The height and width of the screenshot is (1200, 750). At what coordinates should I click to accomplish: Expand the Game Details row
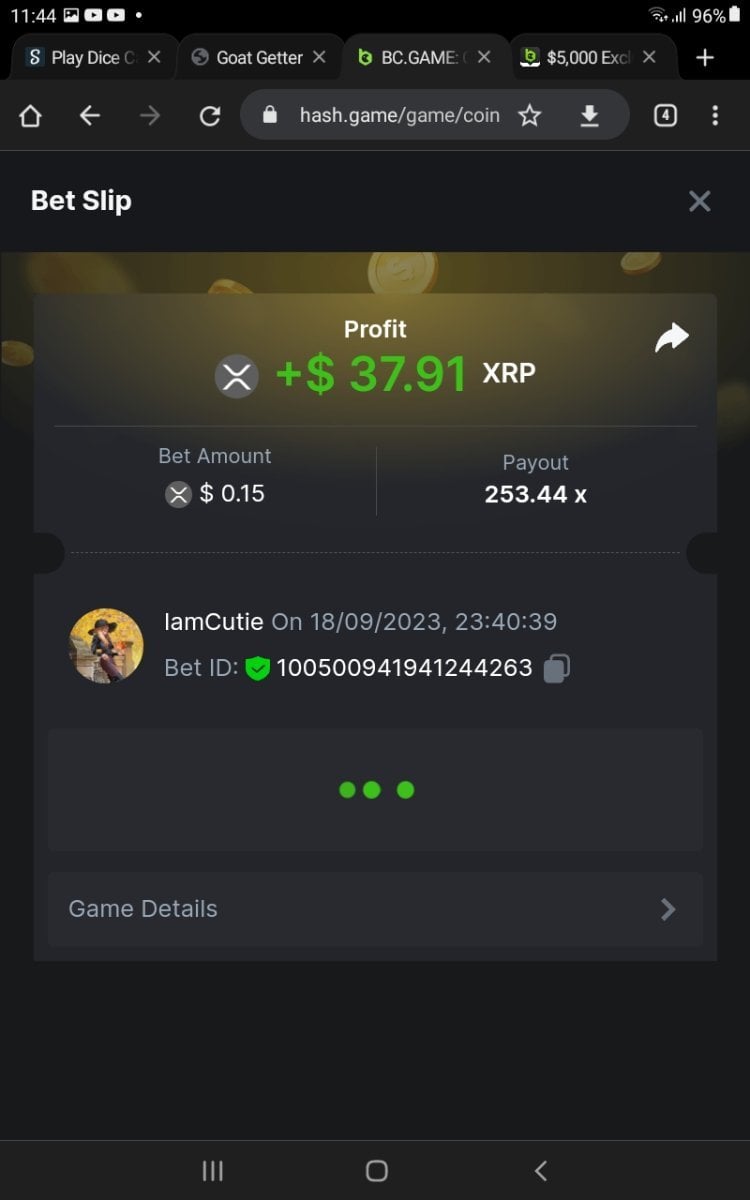pyautogui.click(x=375, y=909)
